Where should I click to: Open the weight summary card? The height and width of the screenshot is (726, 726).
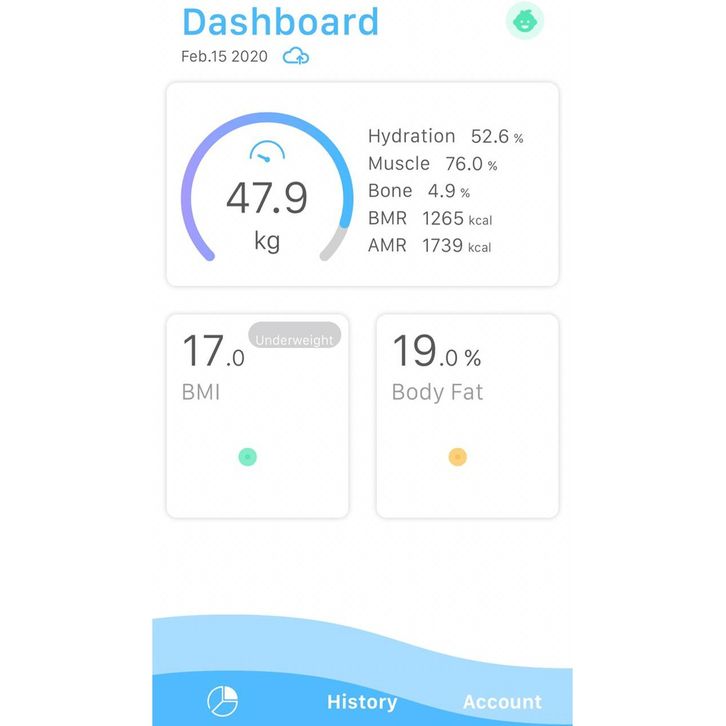click(362, 185)
